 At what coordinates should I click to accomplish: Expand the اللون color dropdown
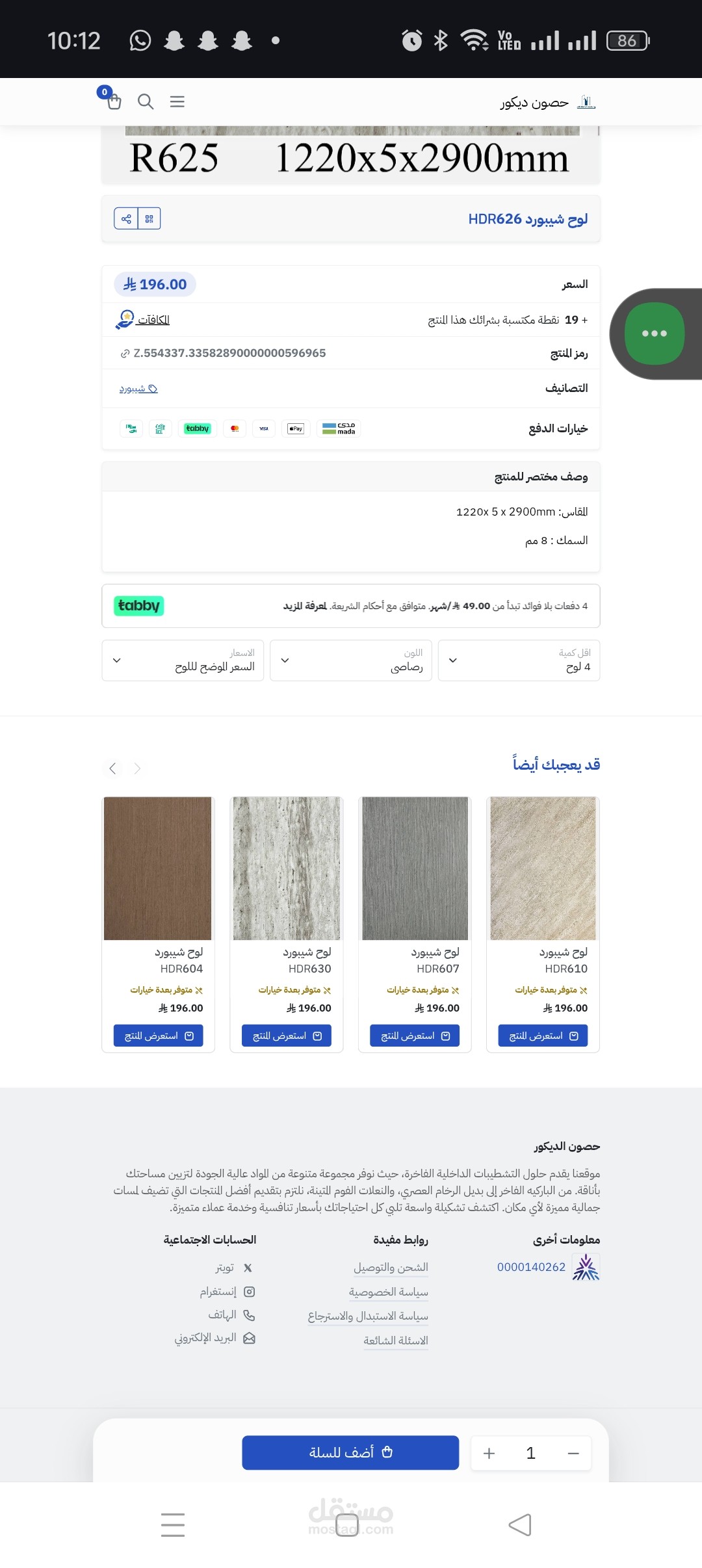tap(351, 660)
